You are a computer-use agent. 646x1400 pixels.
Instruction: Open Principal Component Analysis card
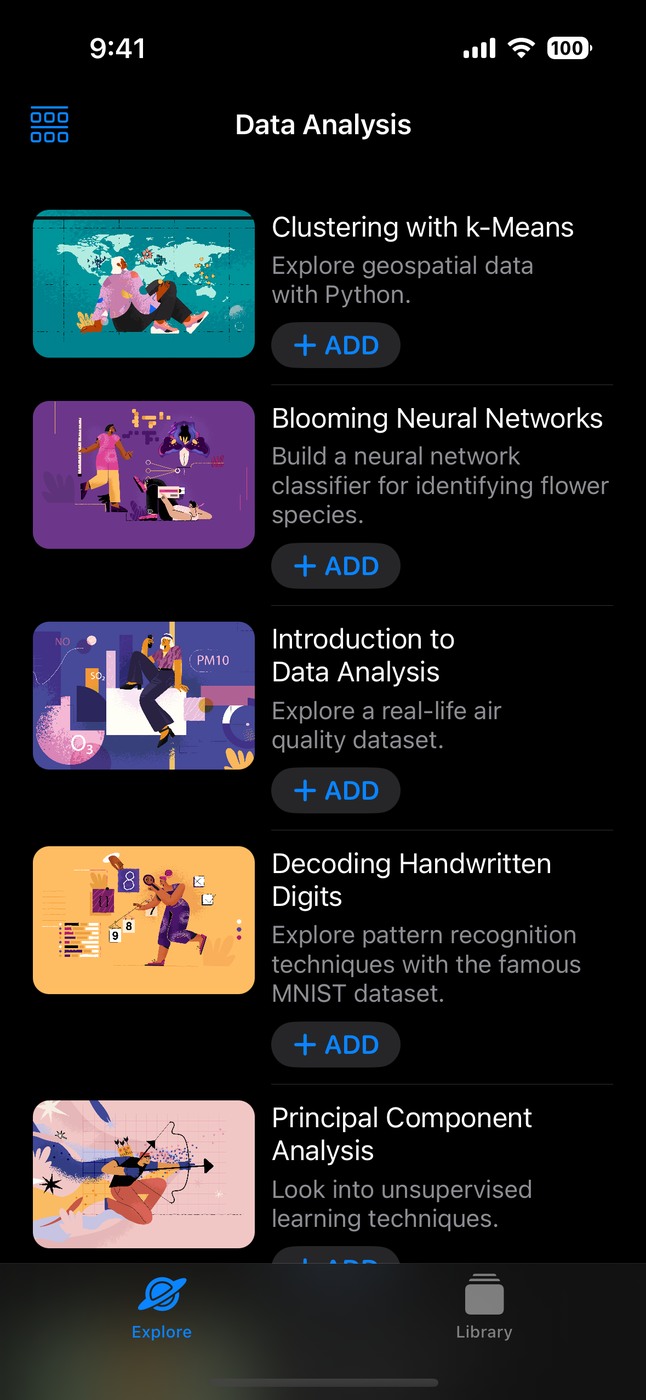(x=144, y=1174)
